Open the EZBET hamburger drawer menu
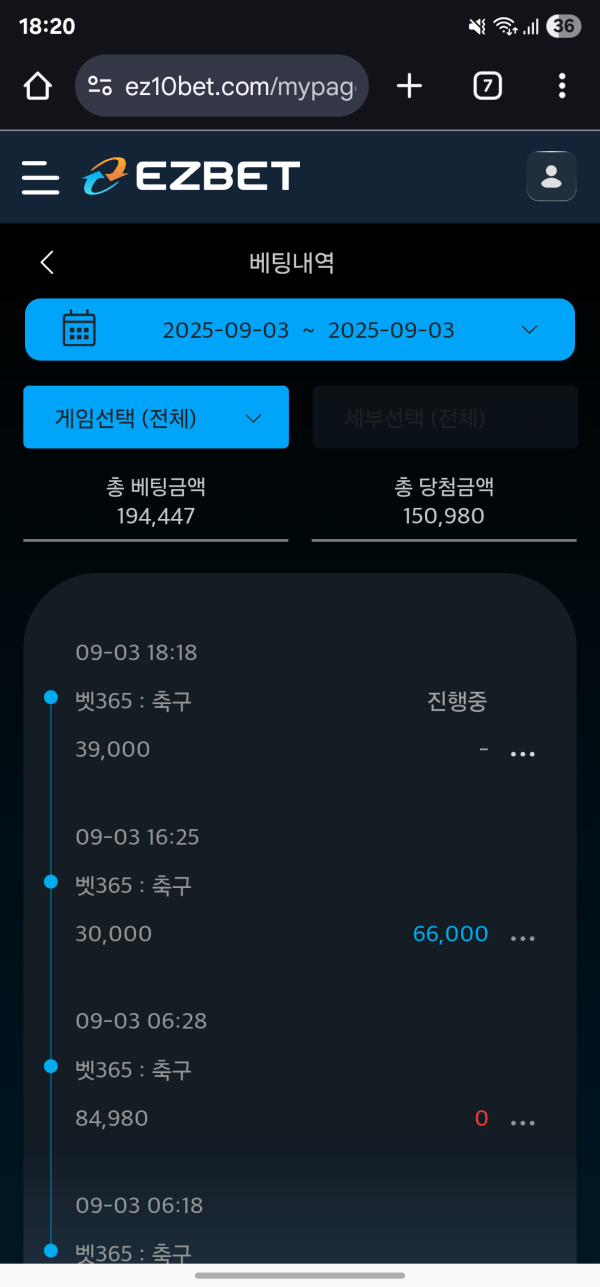Screen dimensions: 600x1287 [x=40, y=177]
